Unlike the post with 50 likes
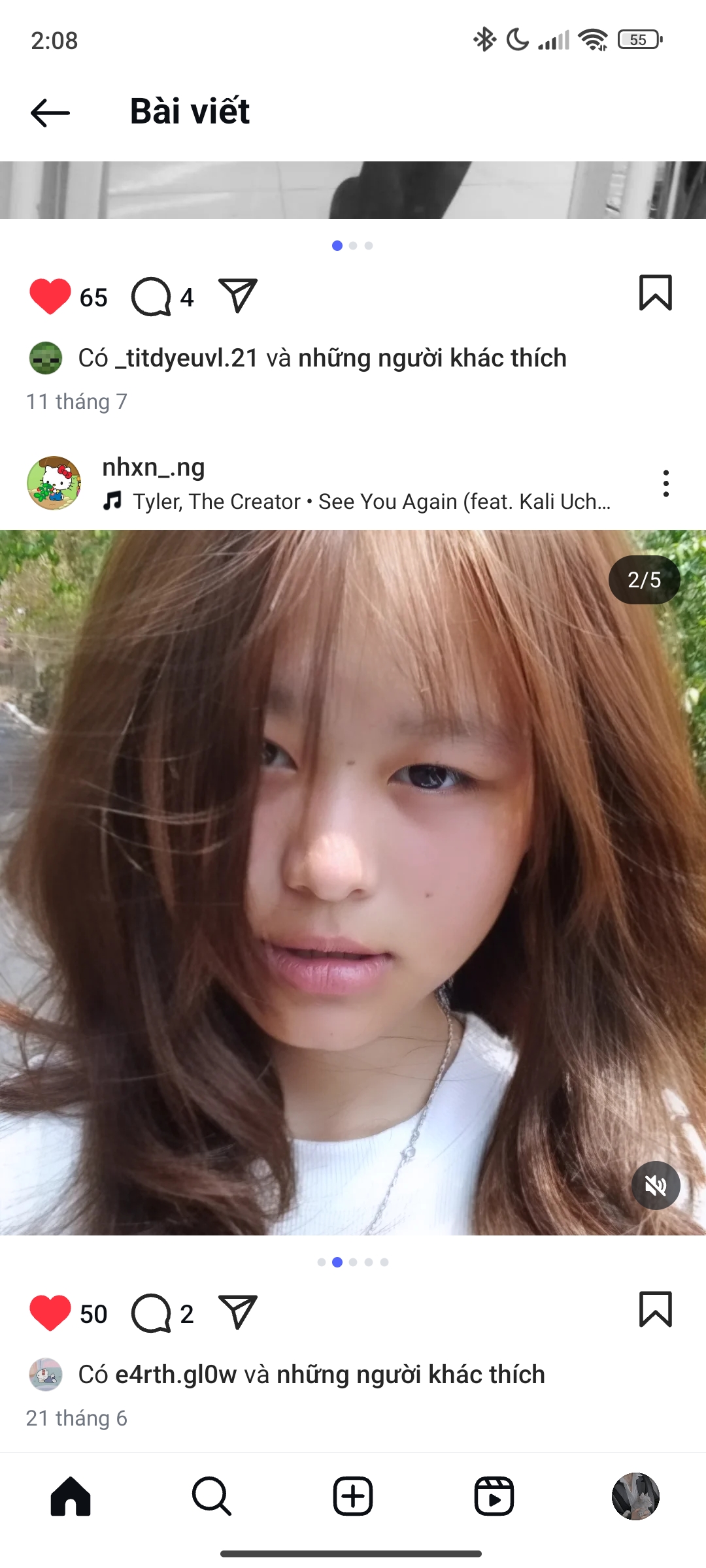Viewport: 706px width, 1568px height. (50, 1313)
